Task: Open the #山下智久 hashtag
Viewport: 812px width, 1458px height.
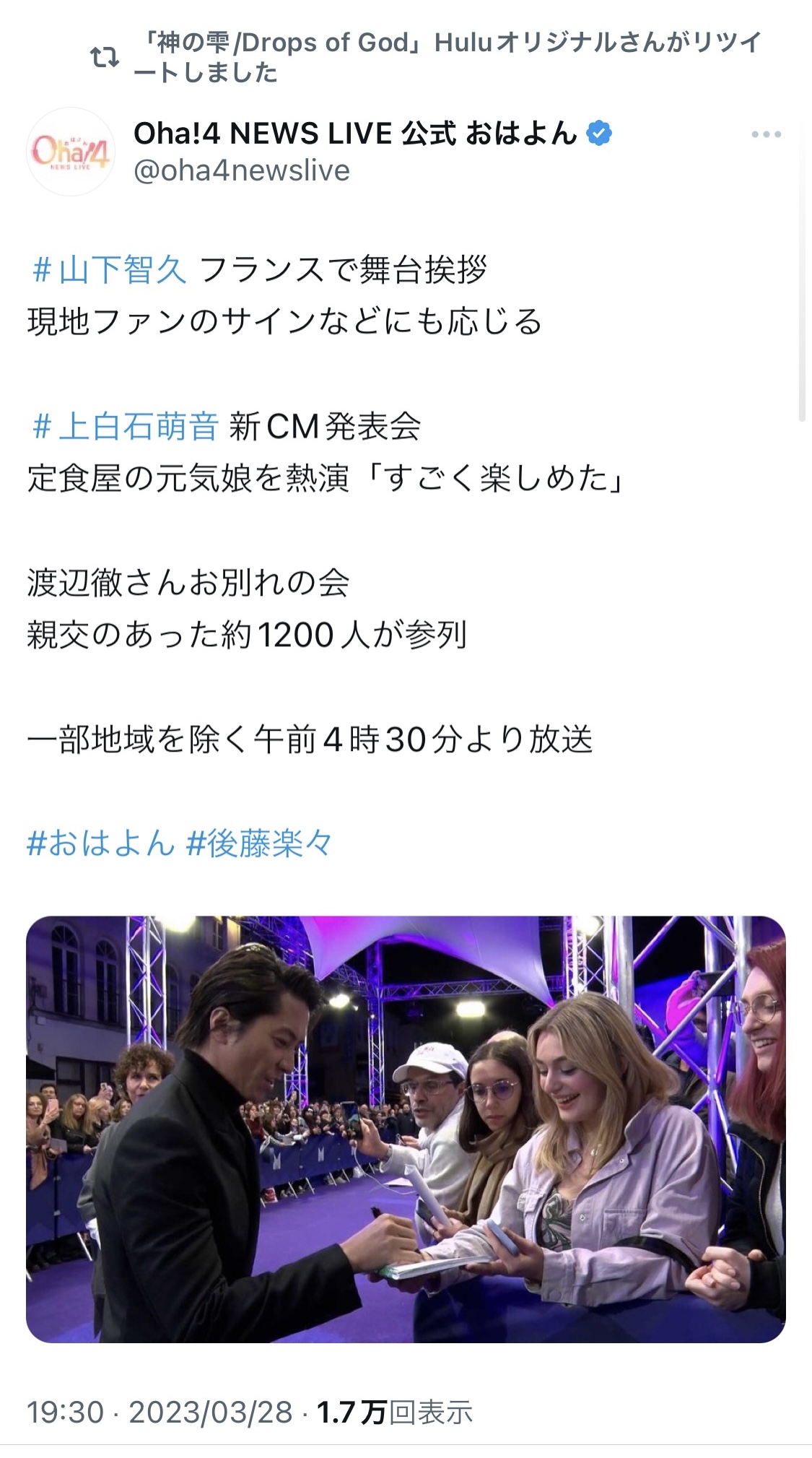Action: point(110,270)
